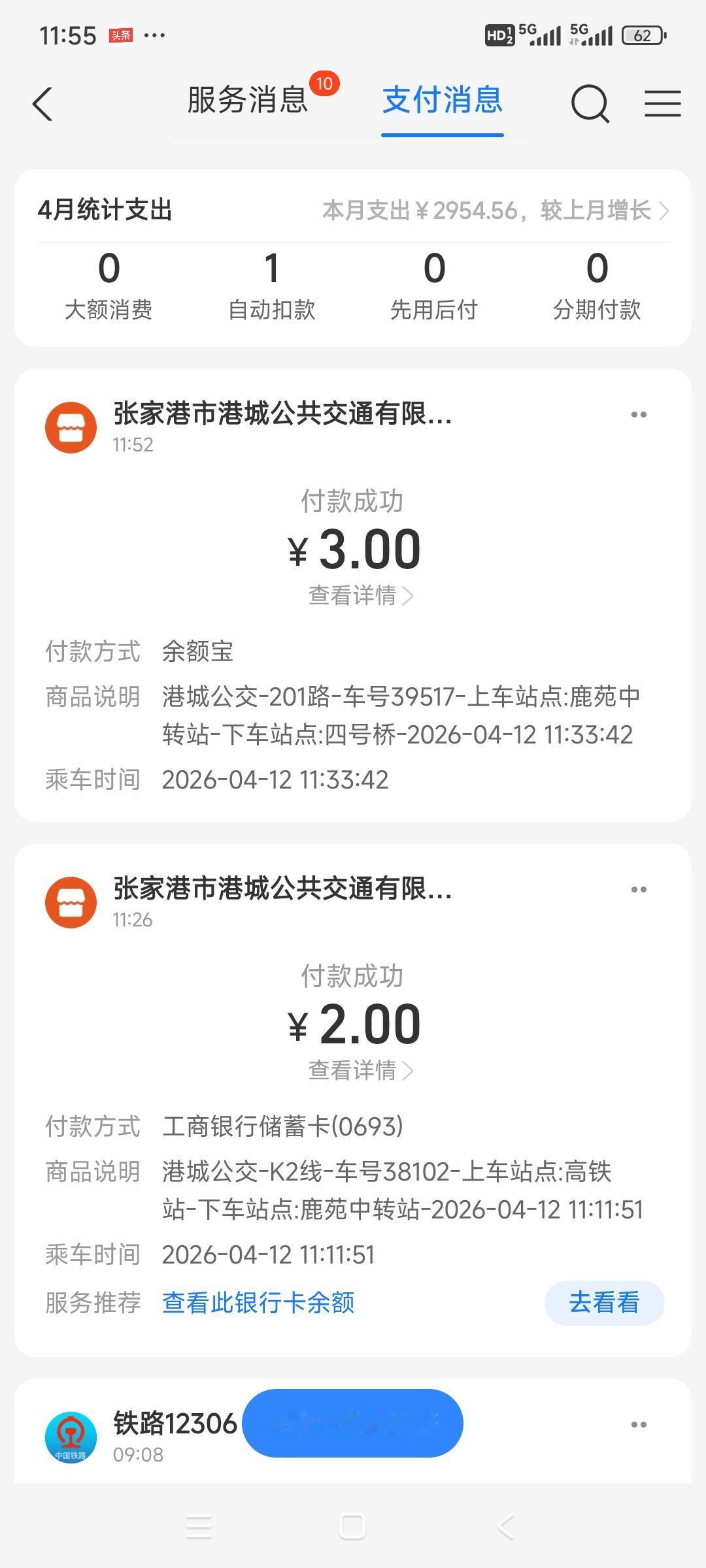Open the 铁路12306 payment message
The height and width of the screenshot is (1568, 706).
[x=175, y=1424]
